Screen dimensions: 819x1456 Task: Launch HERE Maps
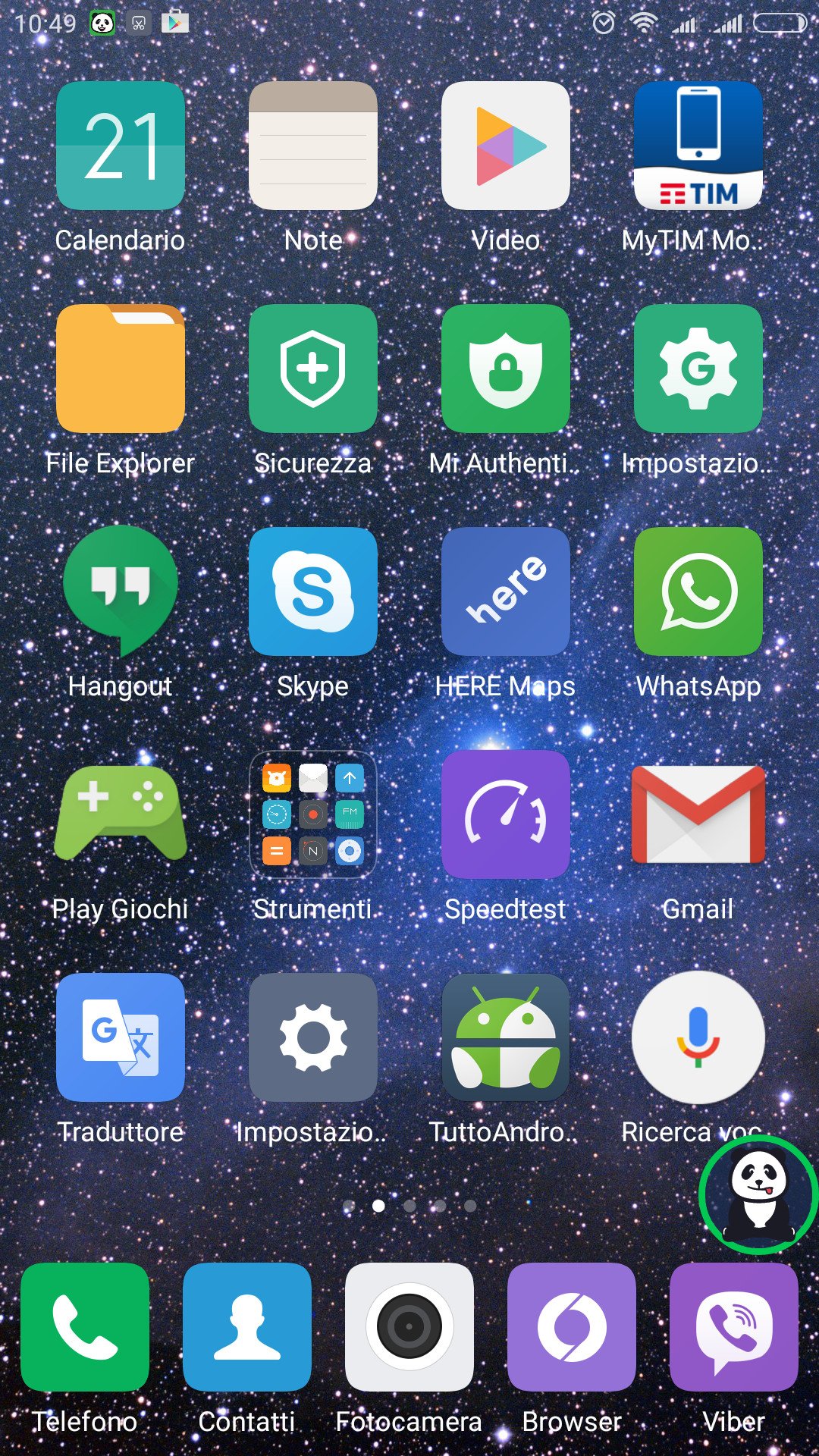pyautogui.click(x=506, y=591)
